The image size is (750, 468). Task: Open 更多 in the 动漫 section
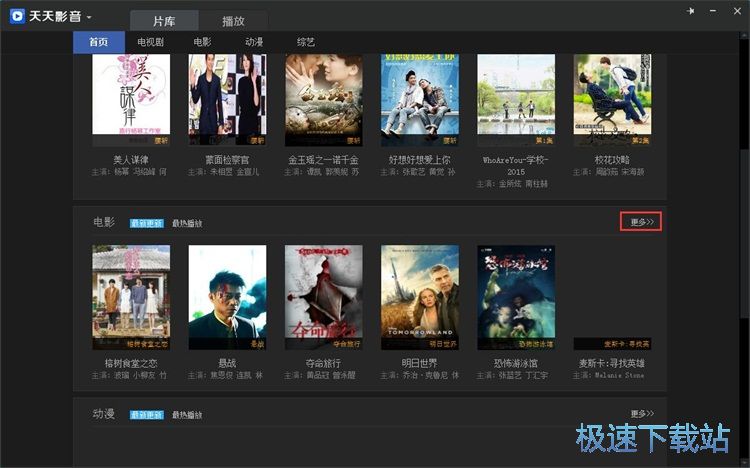[x=642, y=414]
